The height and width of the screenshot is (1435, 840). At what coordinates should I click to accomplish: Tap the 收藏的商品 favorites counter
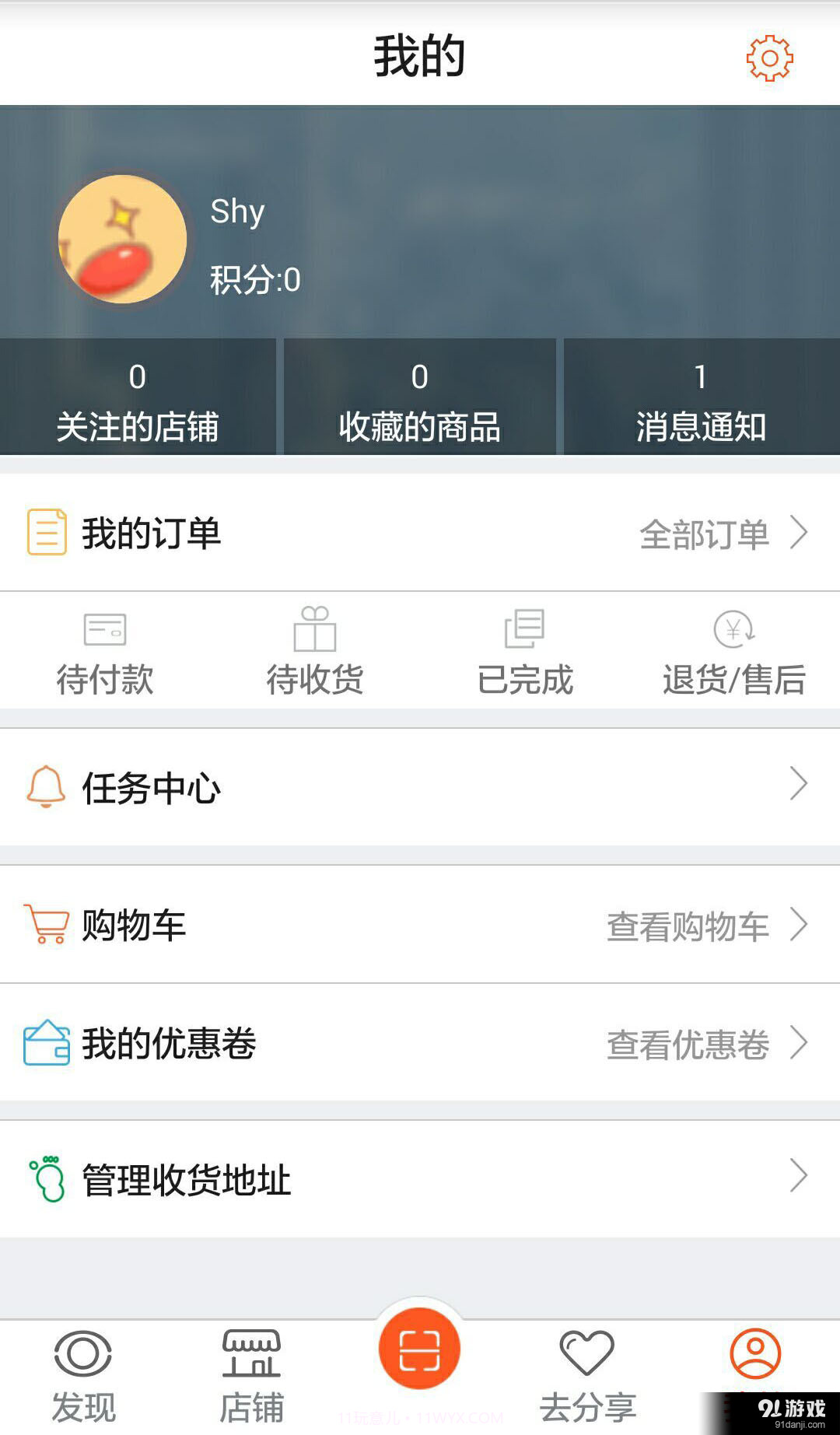point(420,399)
